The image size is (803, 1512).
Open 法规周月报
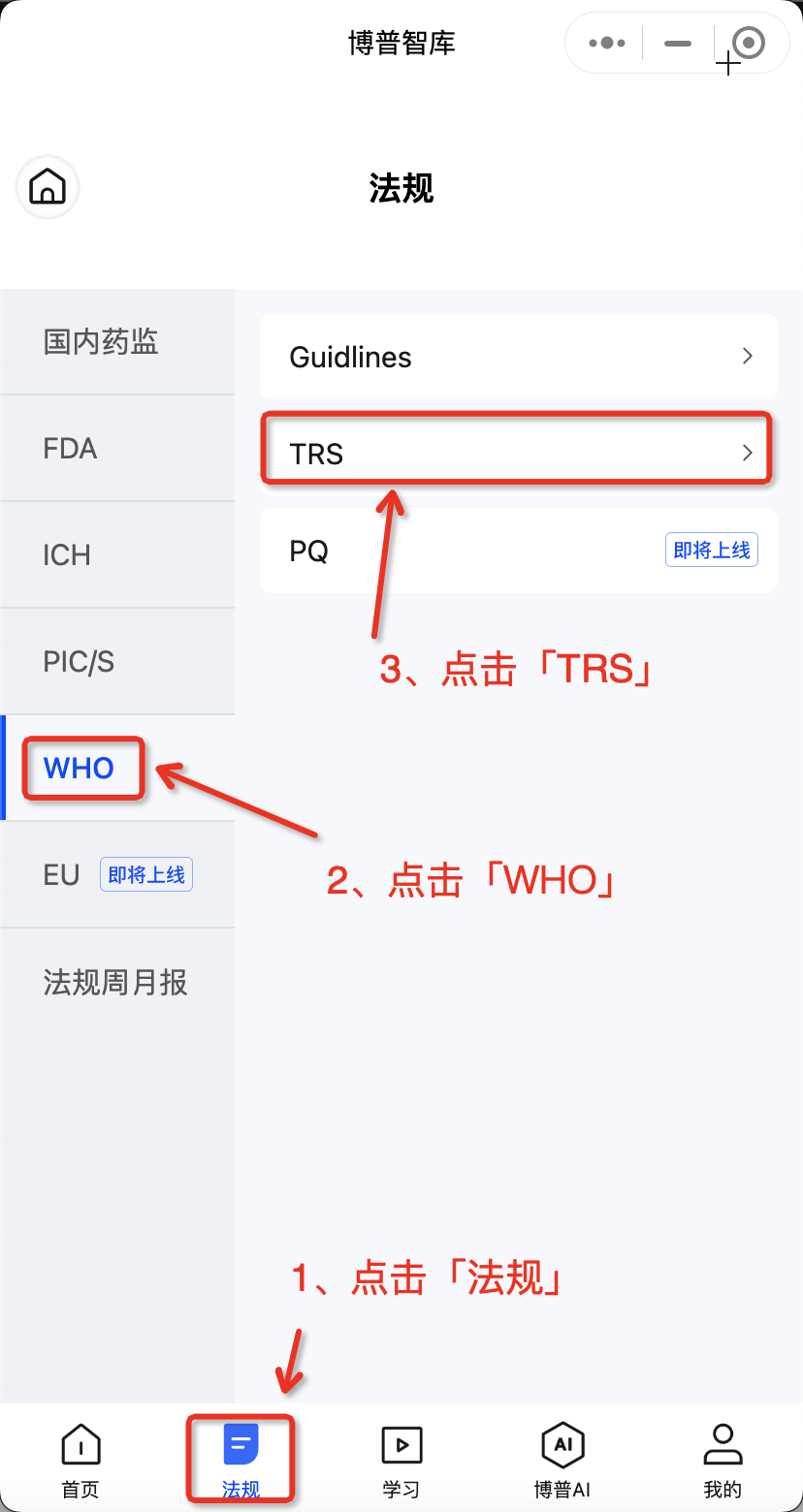click(x=117, y=982)
